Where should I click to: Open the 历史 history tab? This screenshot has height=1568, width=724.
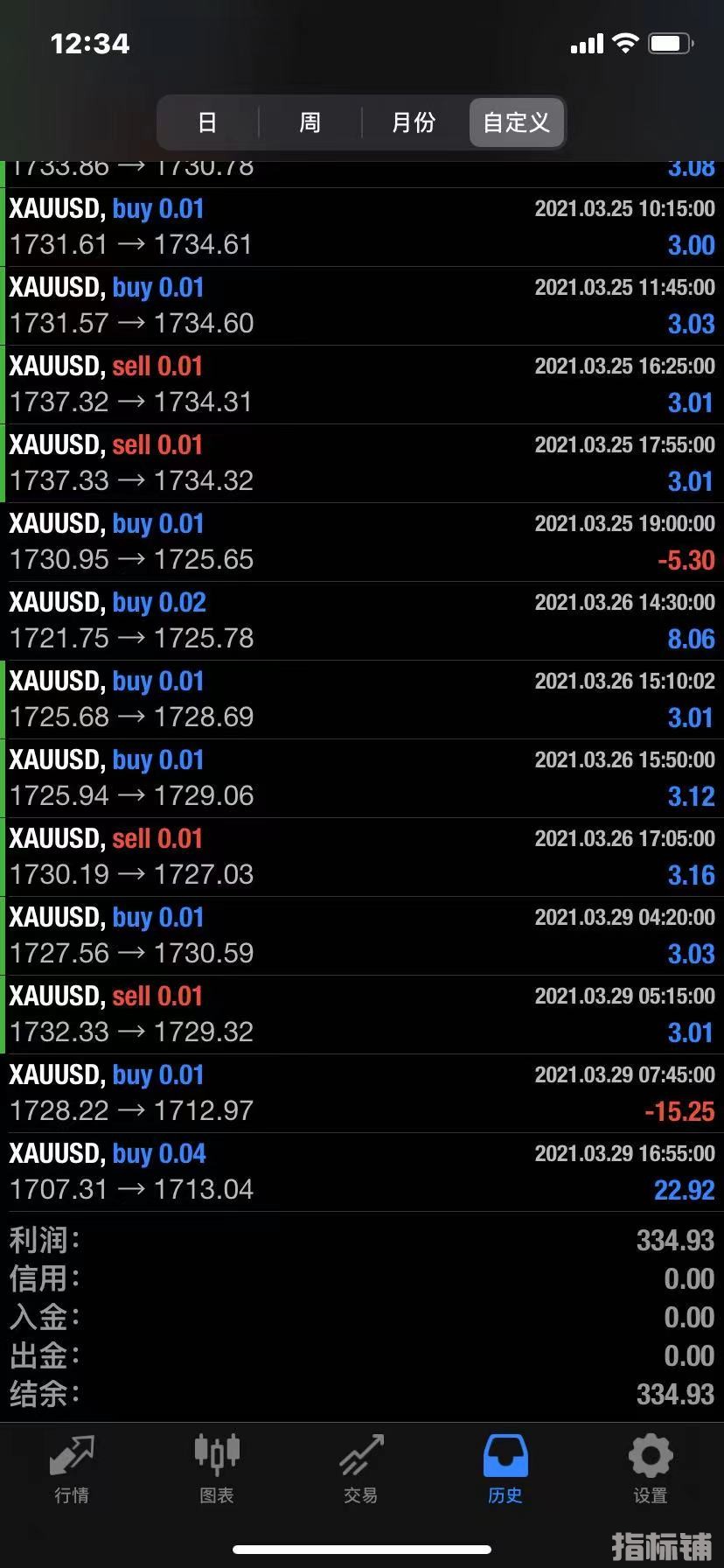coord(505,1470)
